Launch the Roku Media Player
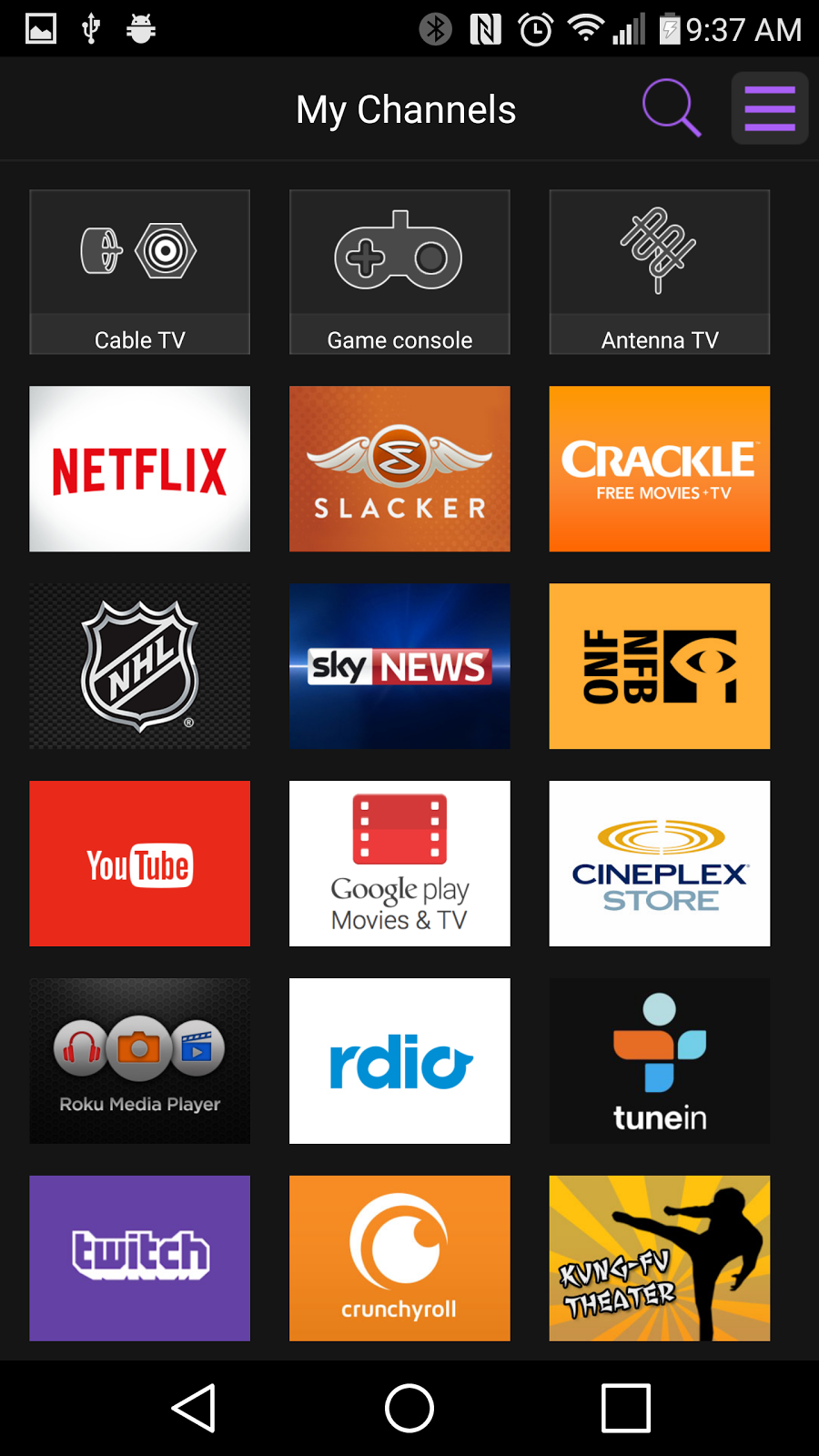The image size is (819, 1456). pos(139,1060)
